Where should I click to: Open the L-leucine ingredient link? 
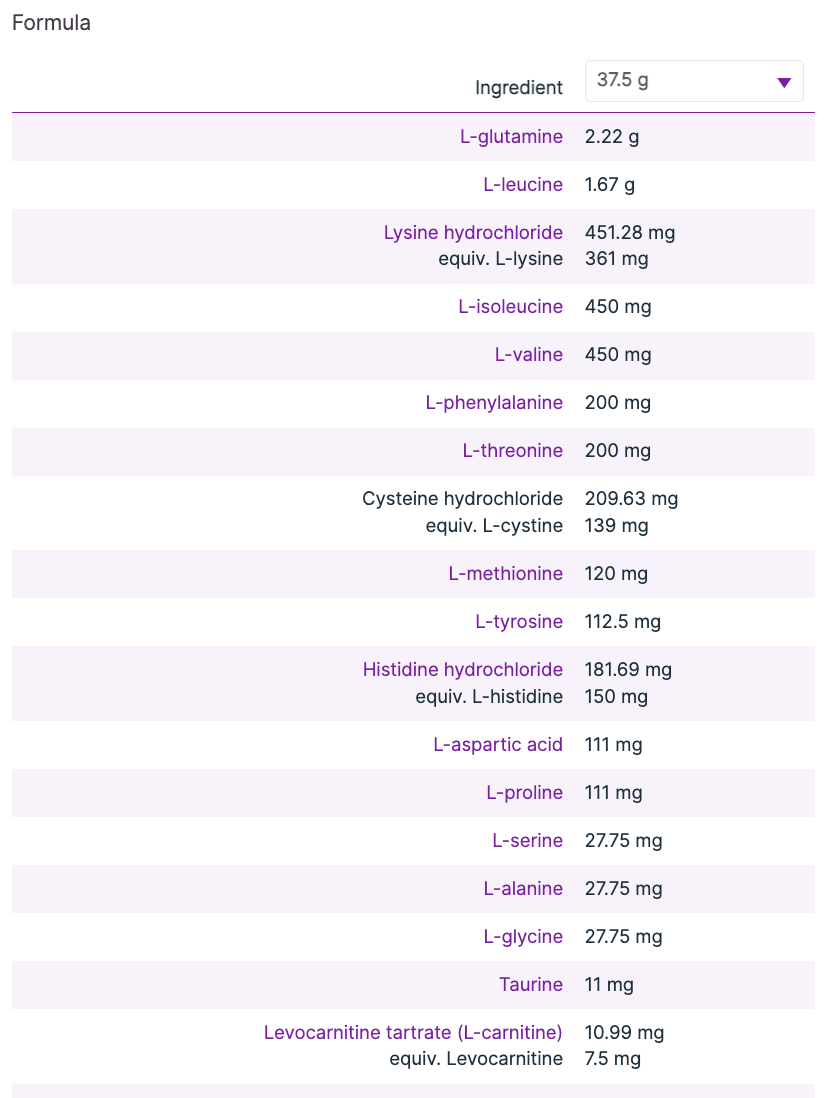pos(522,185)
